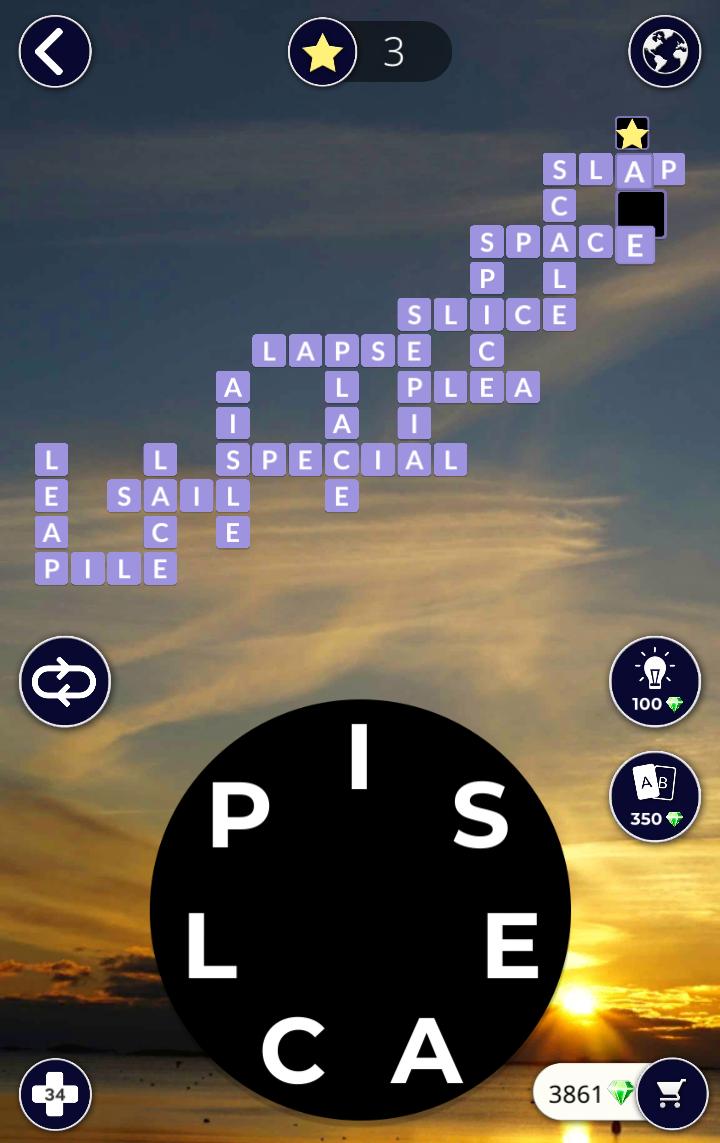
Task: Select letter A on the wheel
Action: pyautogui.click(x=427, y=1051)
